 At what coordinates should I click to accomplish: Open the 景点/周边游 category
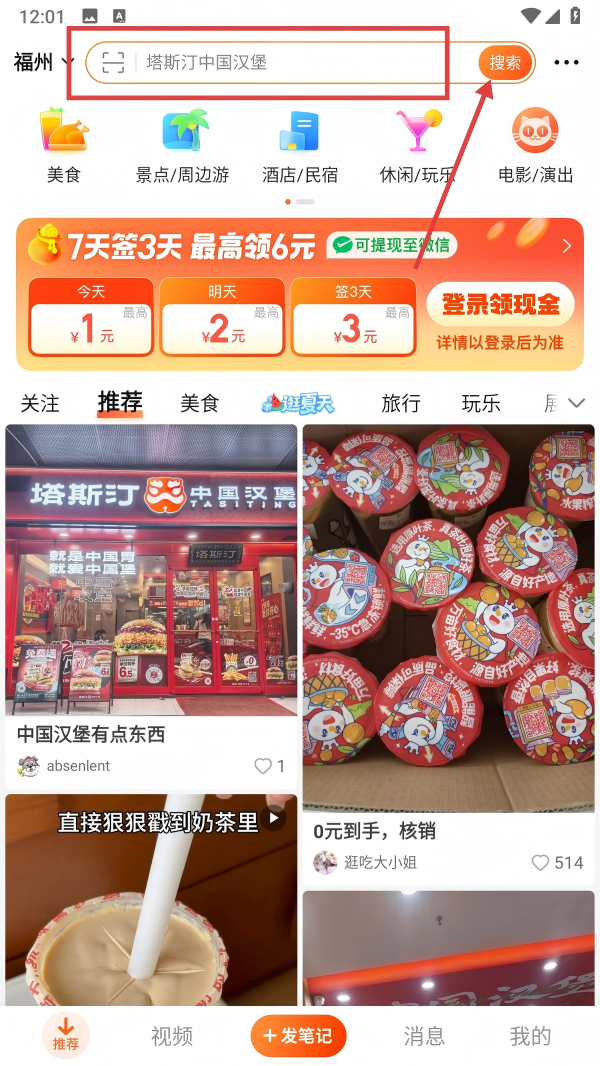183,147
